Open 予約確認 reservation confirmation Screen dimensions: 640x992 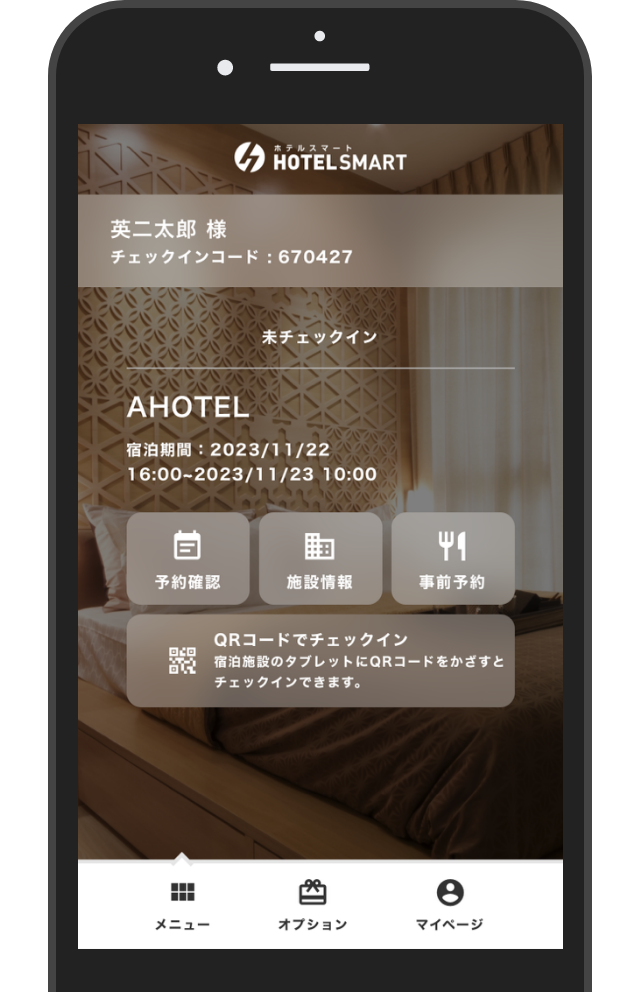tap(188, 558)
